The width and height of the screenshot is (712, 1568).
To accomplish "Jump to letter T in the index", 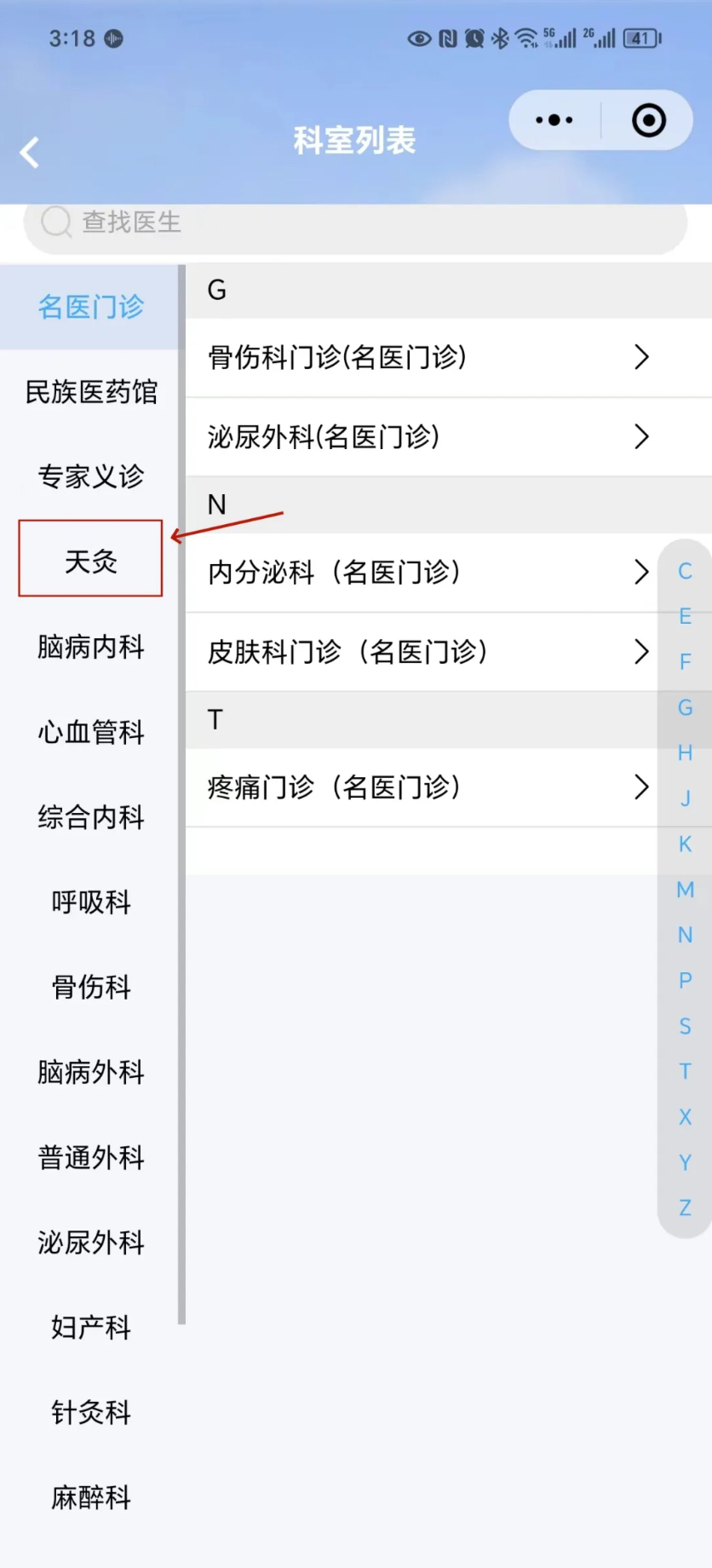I will click(685, 1071).
